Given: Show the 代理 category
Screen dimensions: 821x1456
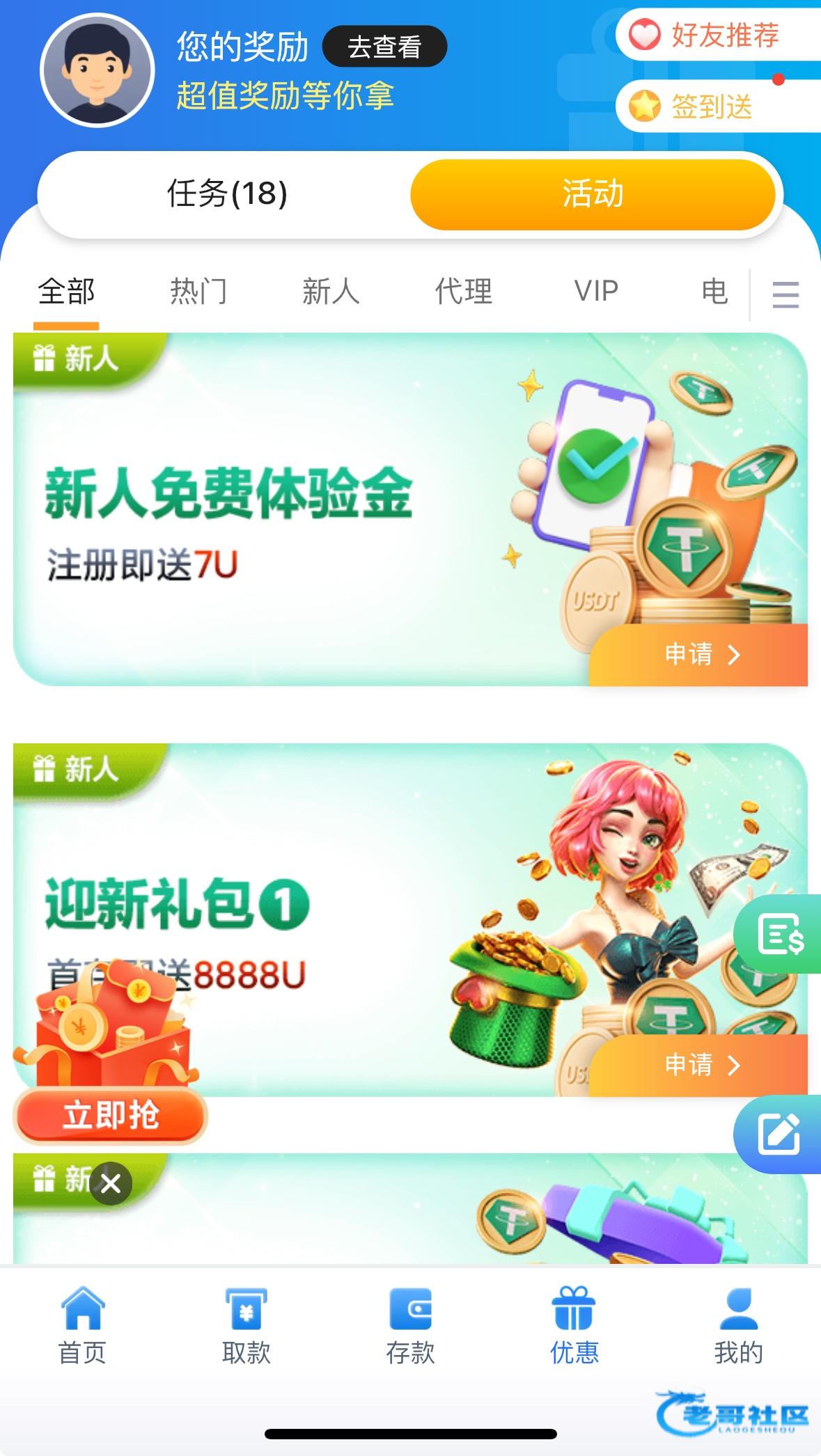Looking at the screenshot, I should [x=463, y=291].
